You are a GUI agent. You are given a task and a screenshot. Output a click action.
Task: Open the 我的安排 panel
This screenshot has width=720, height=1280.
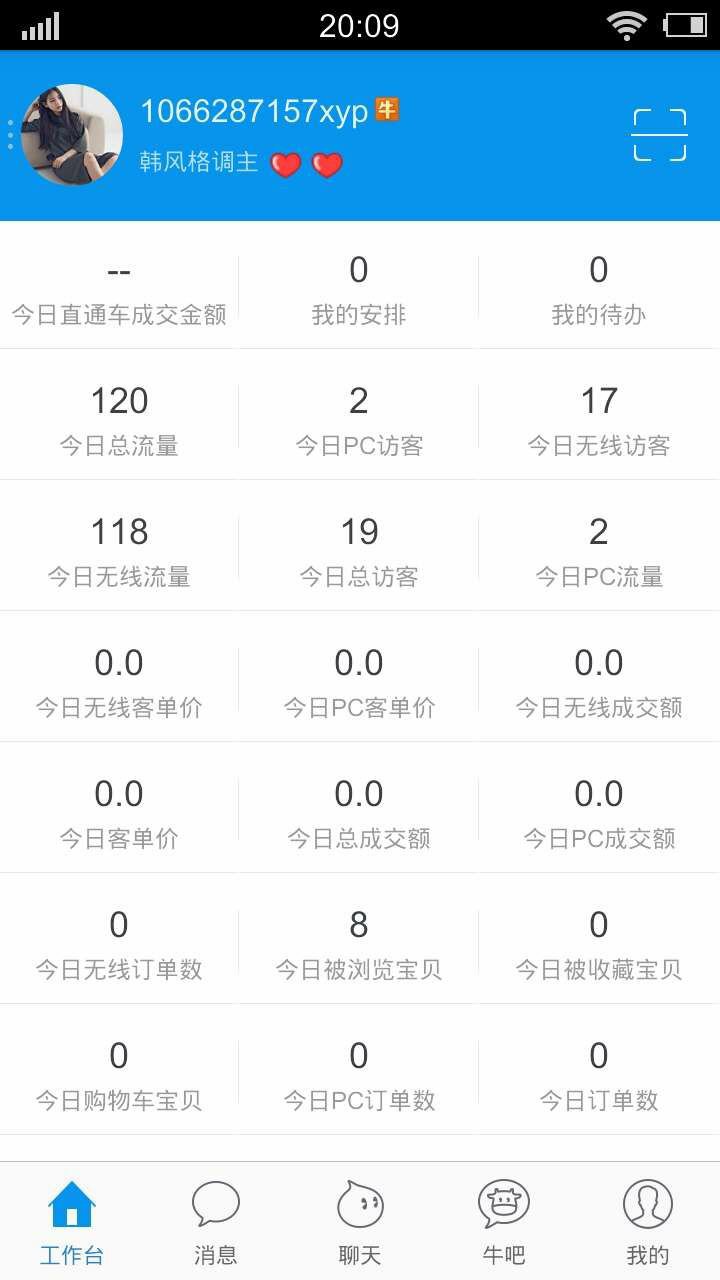coord(359,285)
